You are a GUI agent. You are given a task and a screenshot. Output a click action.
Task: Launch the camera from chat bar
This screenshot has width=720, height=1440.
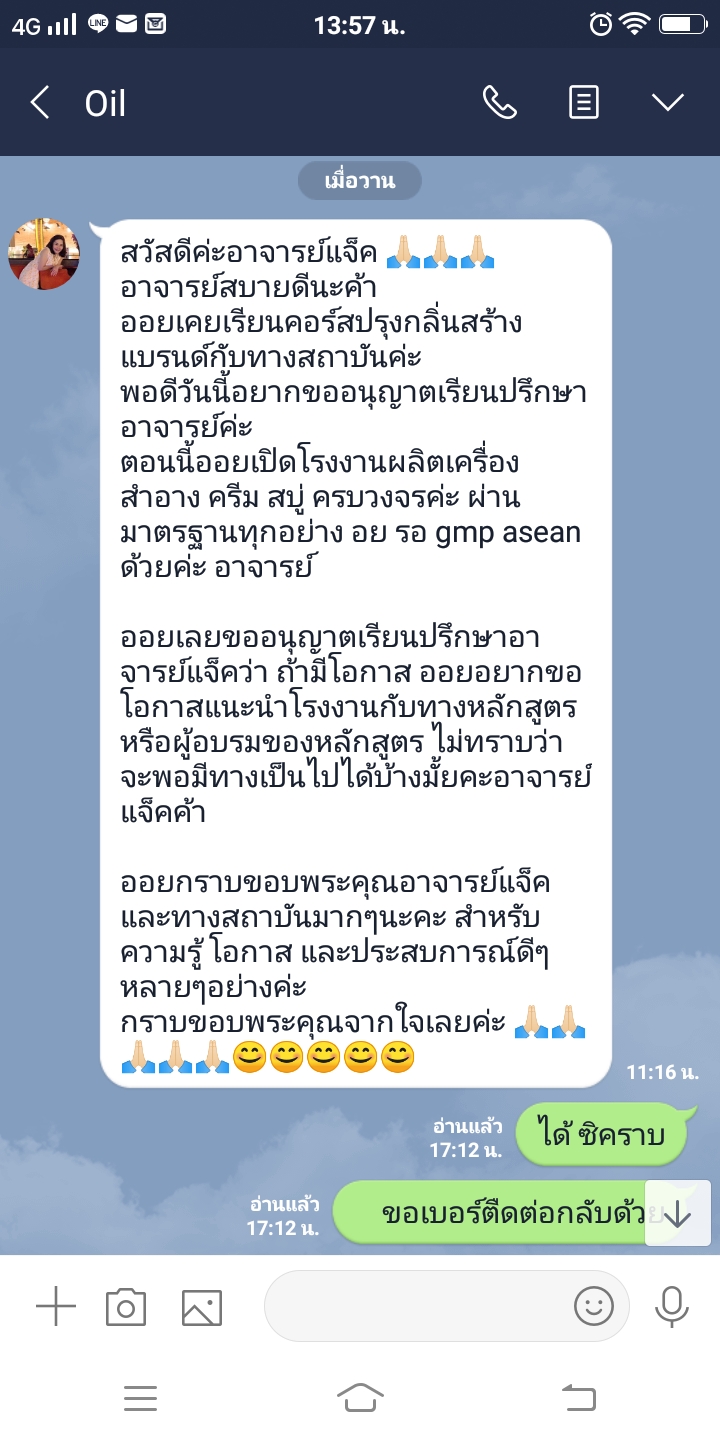(126, 1307)
